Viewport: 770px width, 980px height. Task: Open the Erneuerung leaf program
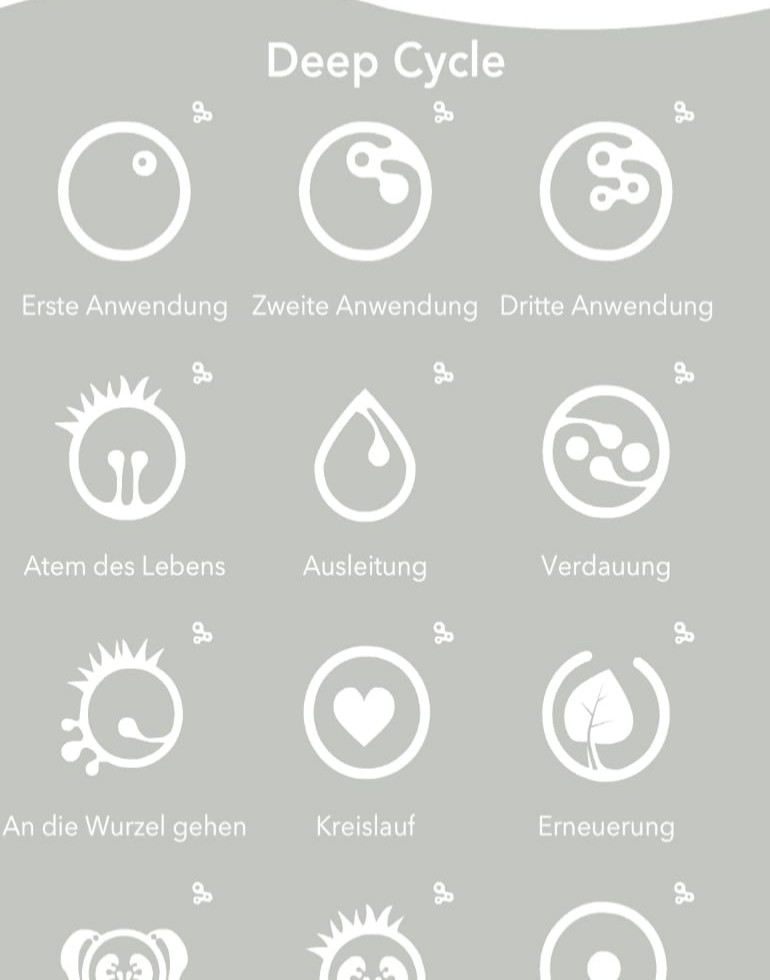click(606, 714)
